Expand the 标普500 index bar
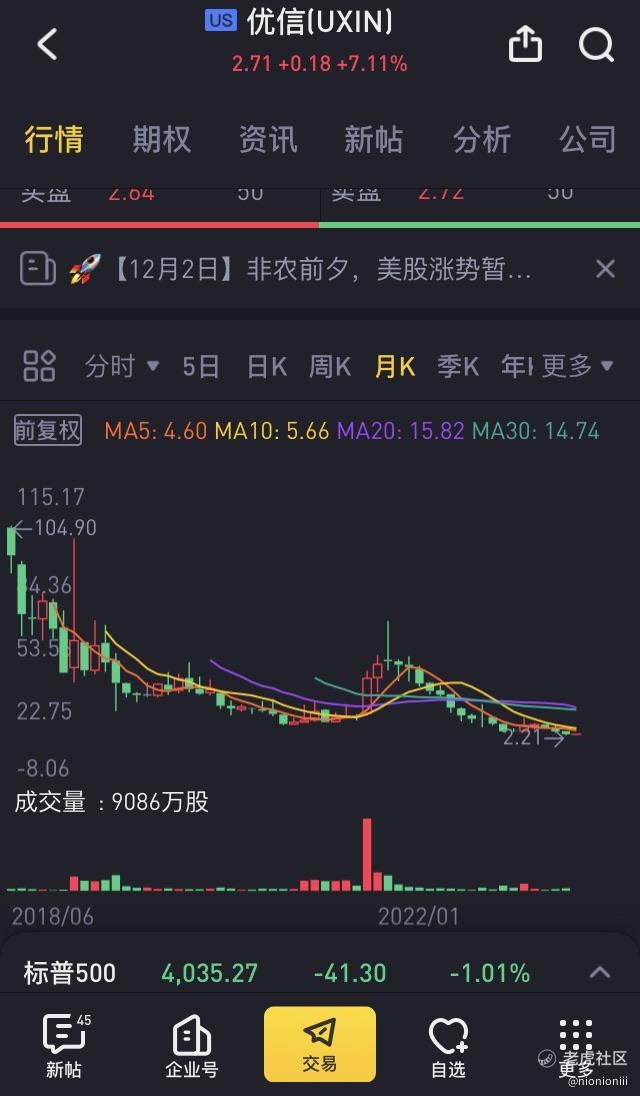The width and height of the screenshot is (640, 1096). pos(600,972)
